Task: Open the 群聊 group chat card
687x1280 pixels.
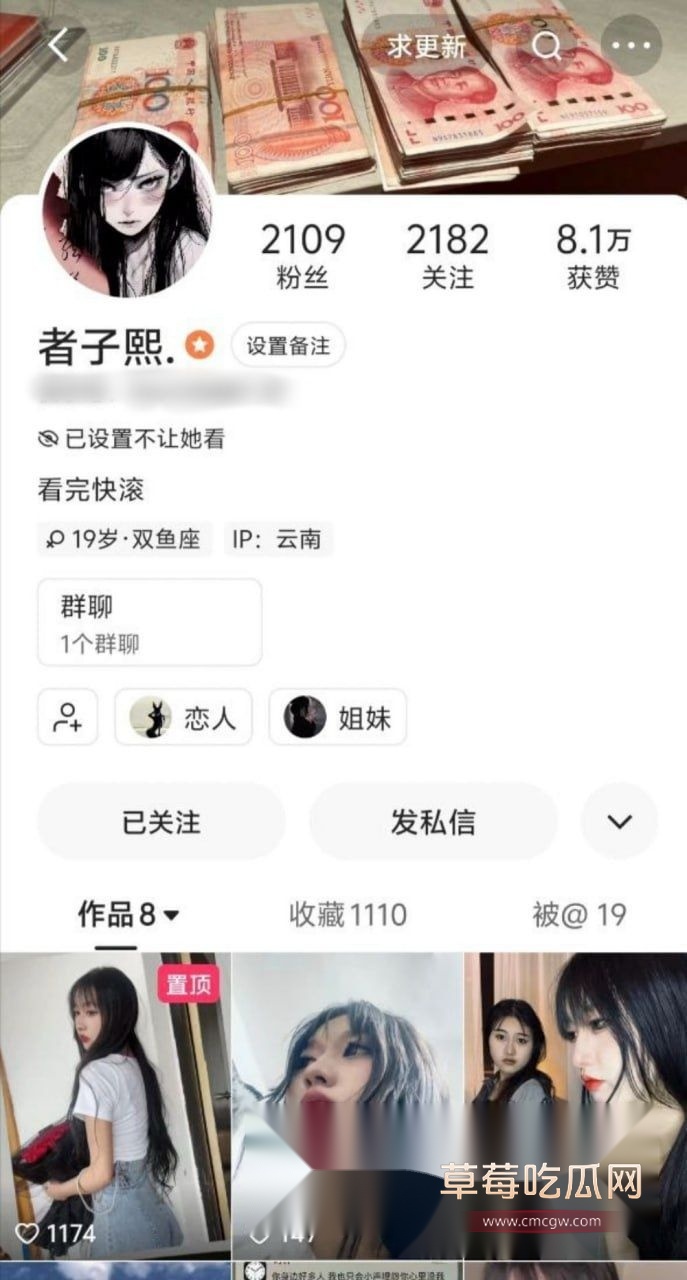Action: pyautogui.click(x=150, y=622)
